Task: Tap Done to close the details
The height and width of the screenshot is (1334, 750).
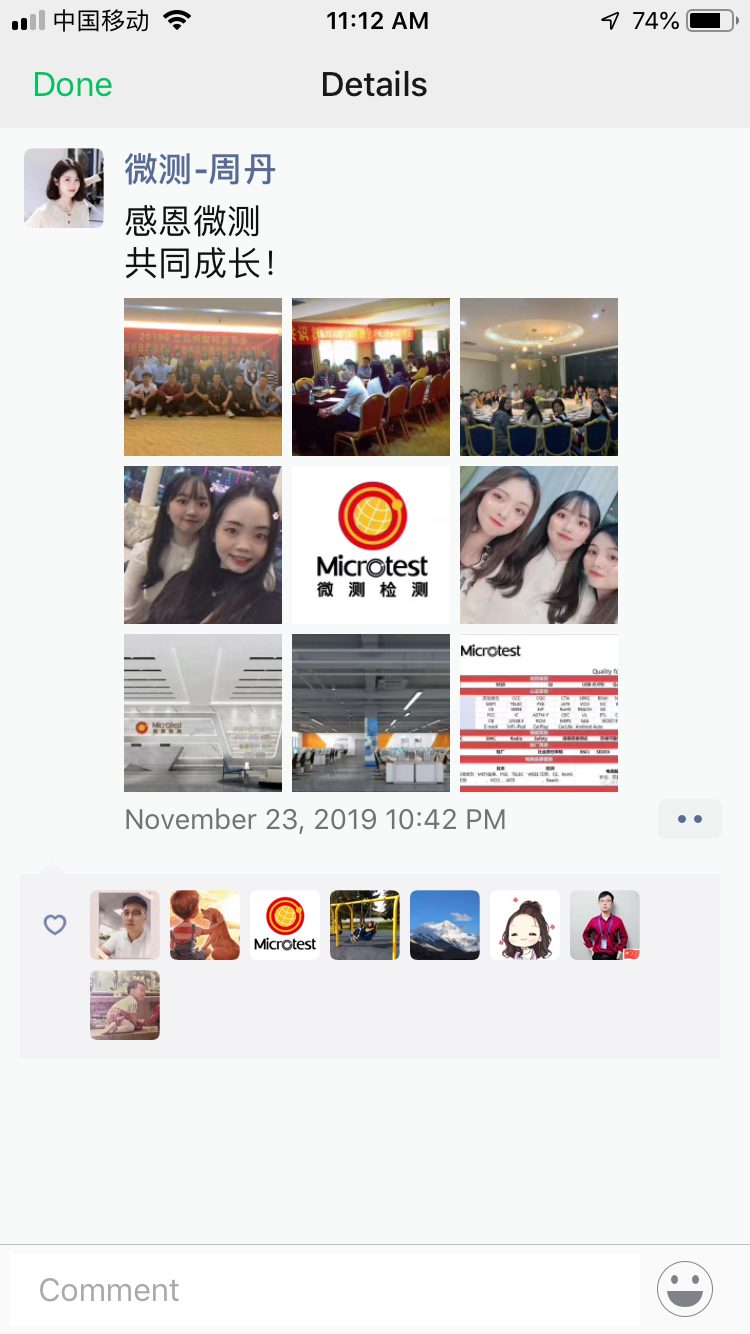Action: point(72,85)
